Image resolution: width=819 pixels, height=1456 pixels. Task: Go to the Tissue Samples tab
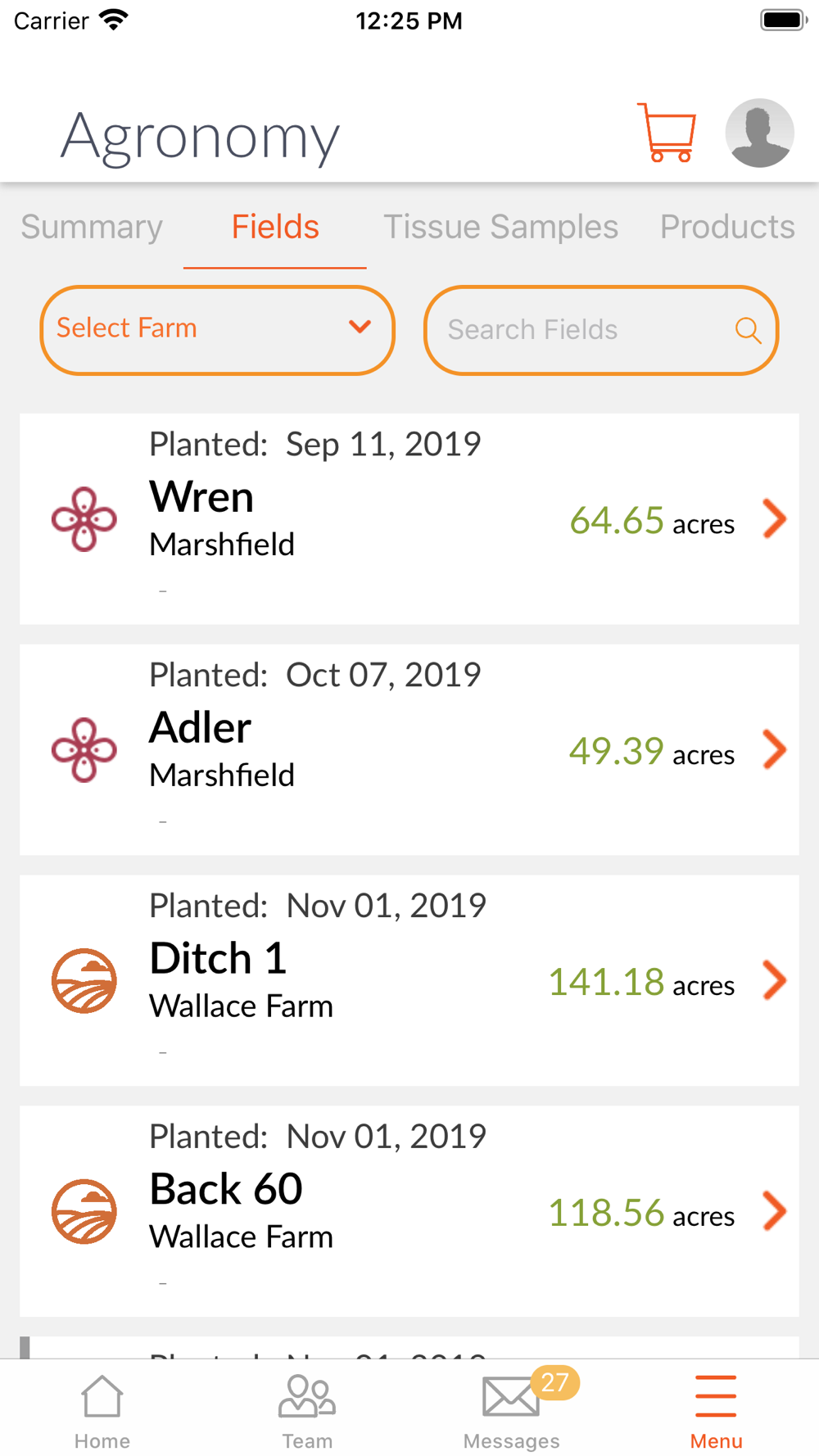[x=500, y=227]
